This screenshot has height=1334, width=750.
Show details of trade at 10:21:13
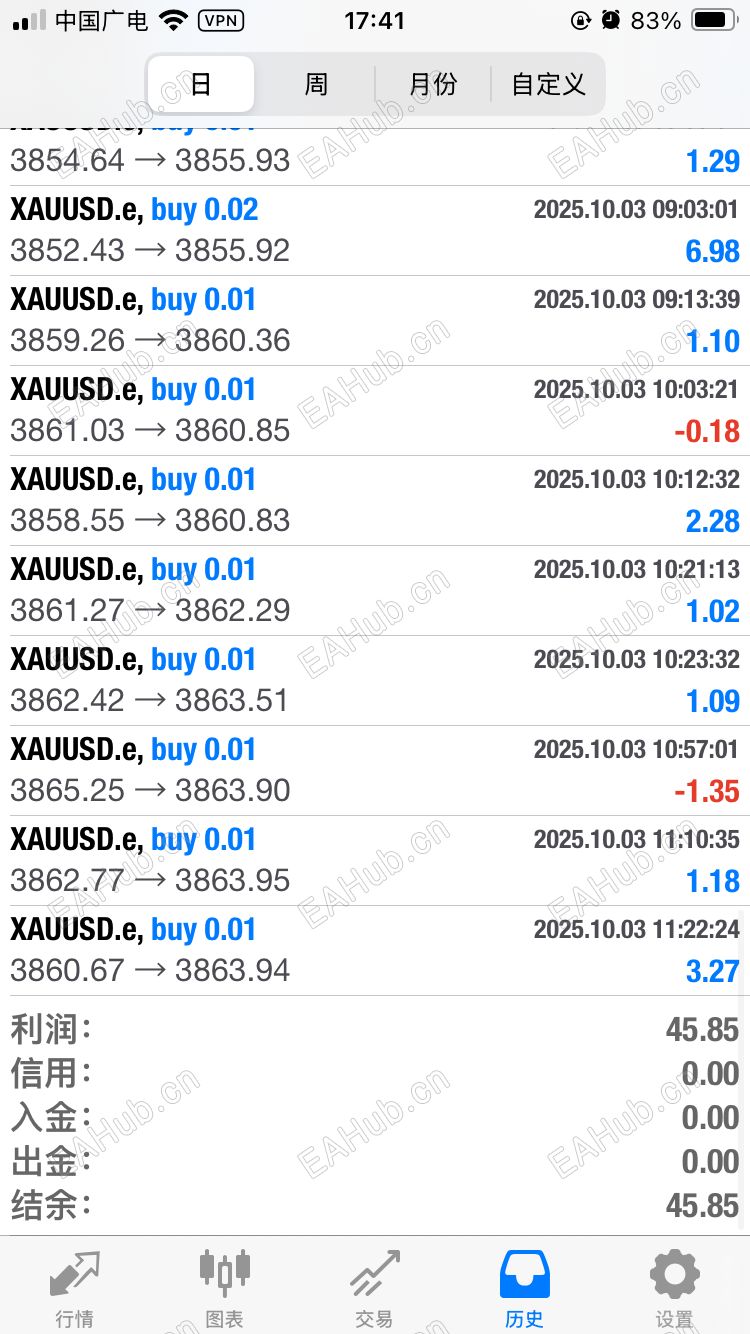click(x=375, y=591)
